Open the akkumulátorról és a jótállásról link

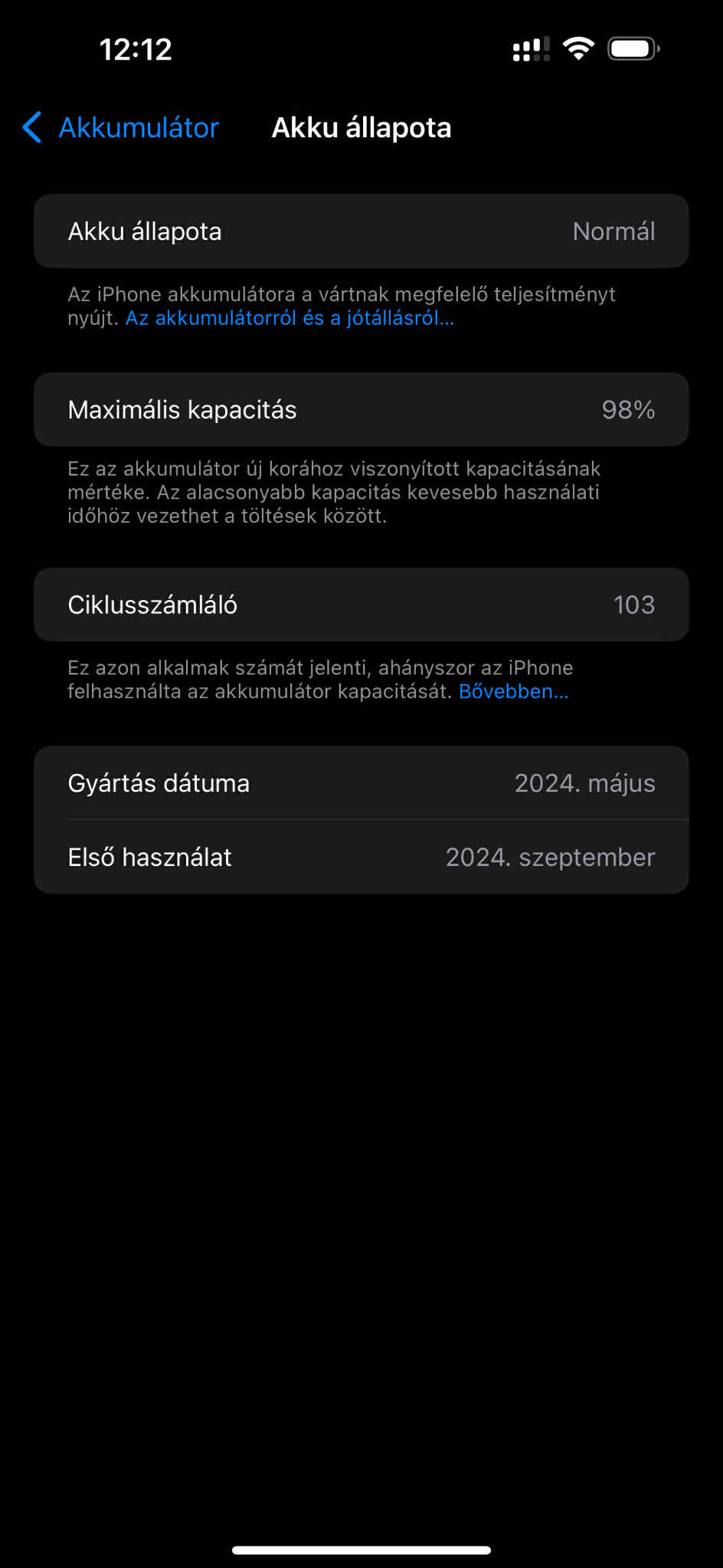coord(290,318)
